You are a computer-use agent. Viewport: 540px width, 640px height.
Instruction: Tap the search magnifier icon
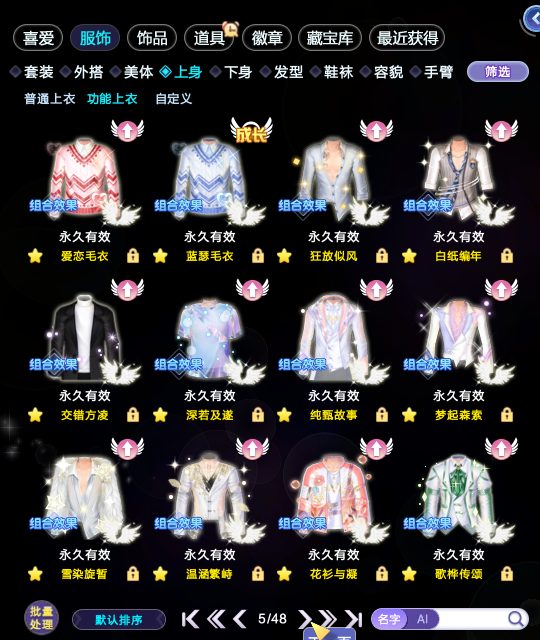(x=516, y=619)
